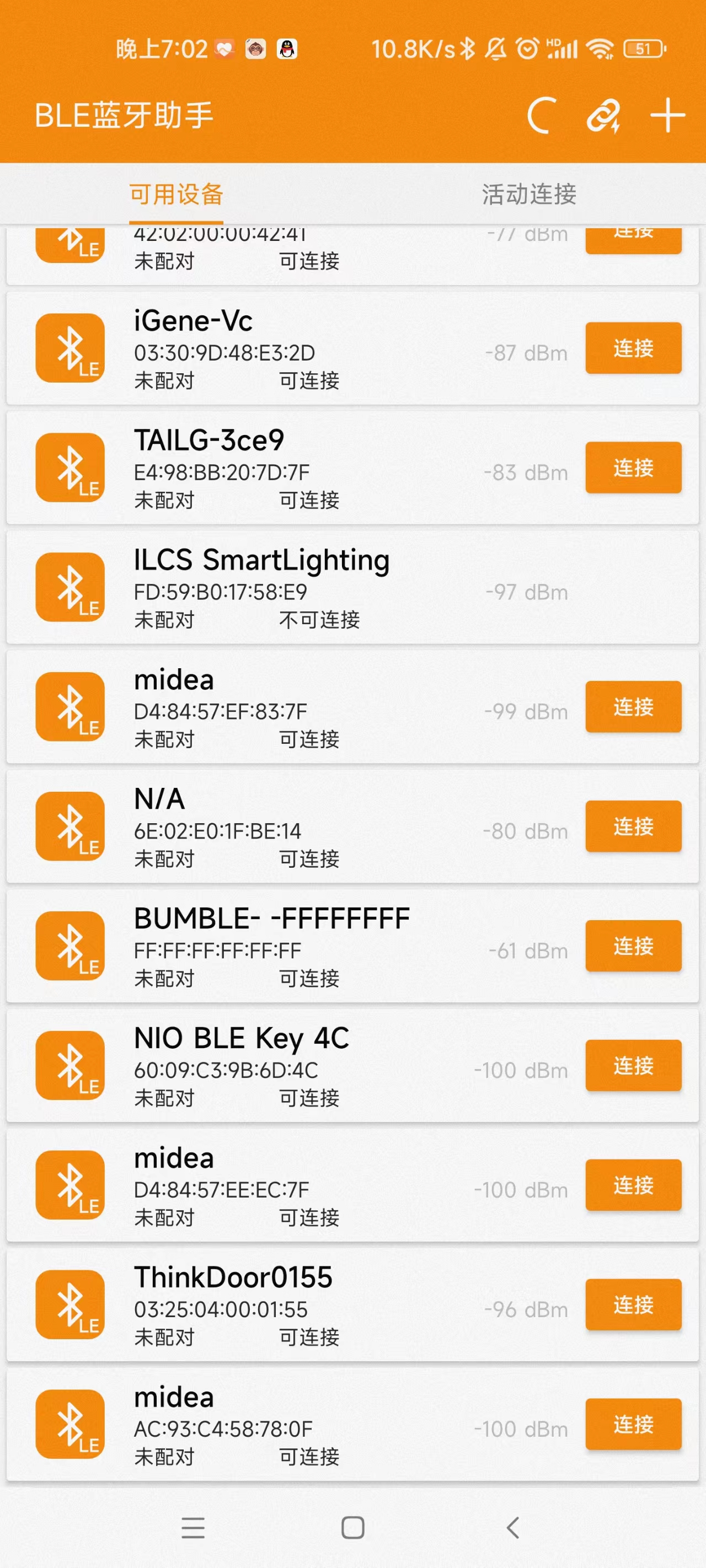Connect to the TAILG-3ce9 device
The image size is (706, 1568).
pyautogui.click(x=633, y=468)
